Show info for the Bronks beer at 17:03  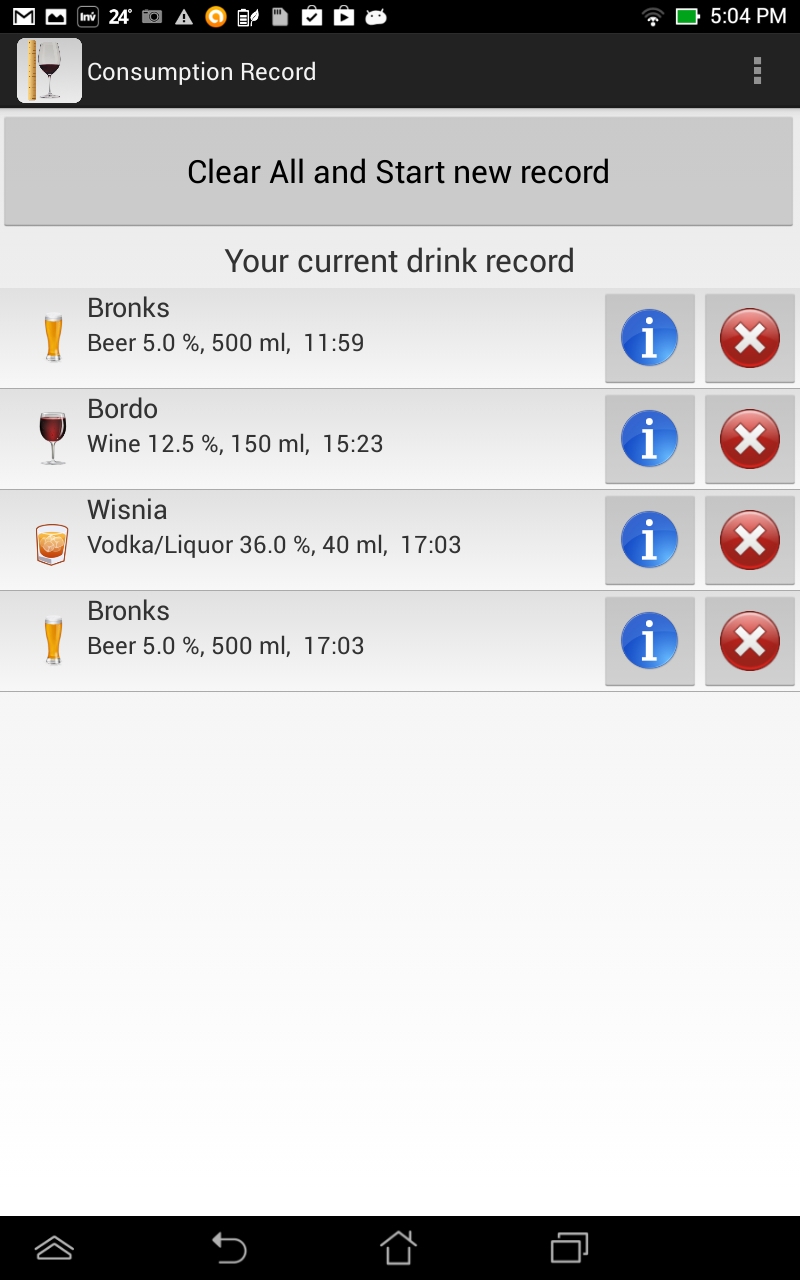coord(649,640)
